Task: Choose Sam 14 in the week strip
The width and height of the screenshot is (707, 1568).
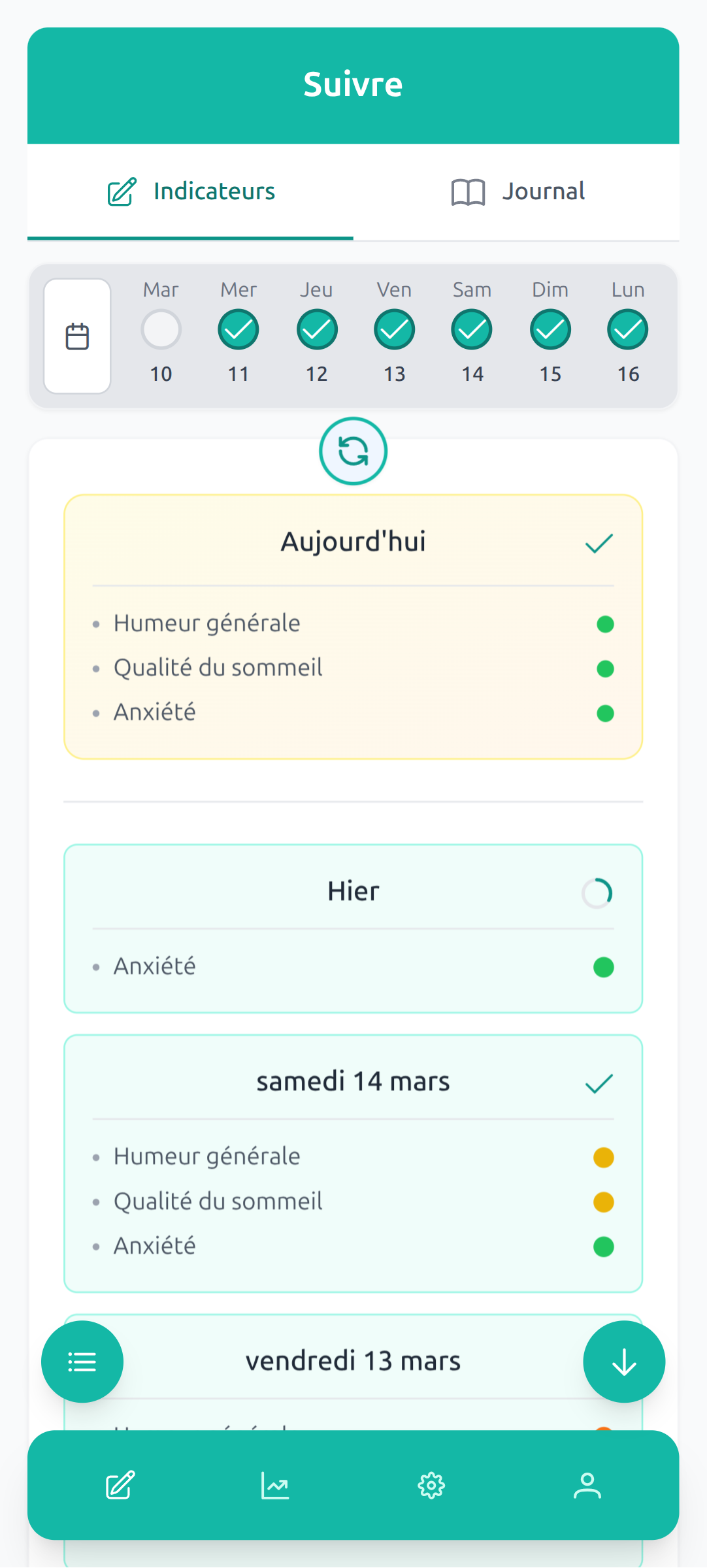Action: [x=472, y=331]
